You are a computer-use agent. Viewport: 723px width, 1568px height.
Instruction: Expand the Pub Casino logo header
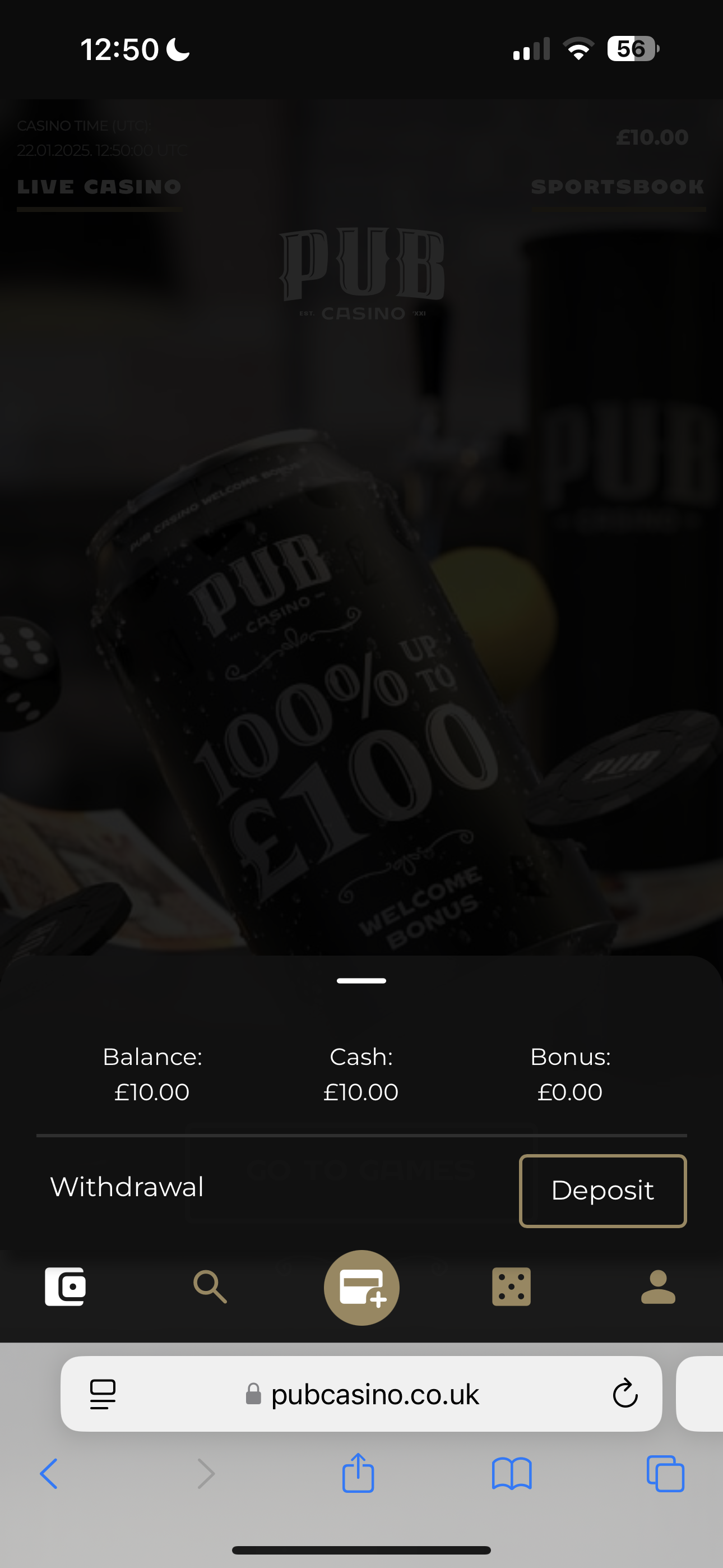tap(361, 271)
